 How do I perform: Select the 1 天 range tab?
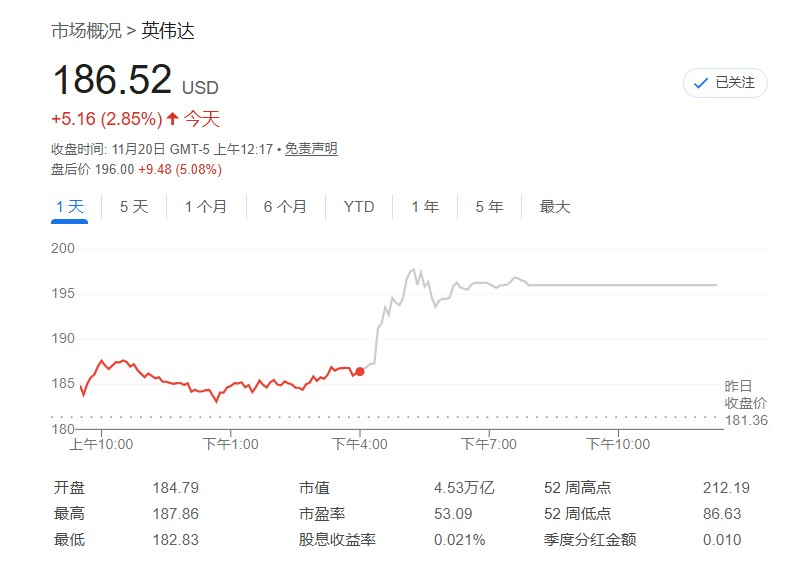coord(70,207)
